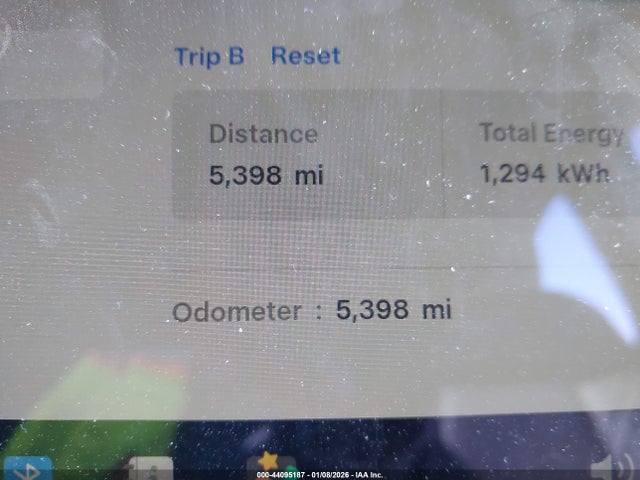Reset the Trip B counter
The image size is (640, 480).
pos(305,56)
